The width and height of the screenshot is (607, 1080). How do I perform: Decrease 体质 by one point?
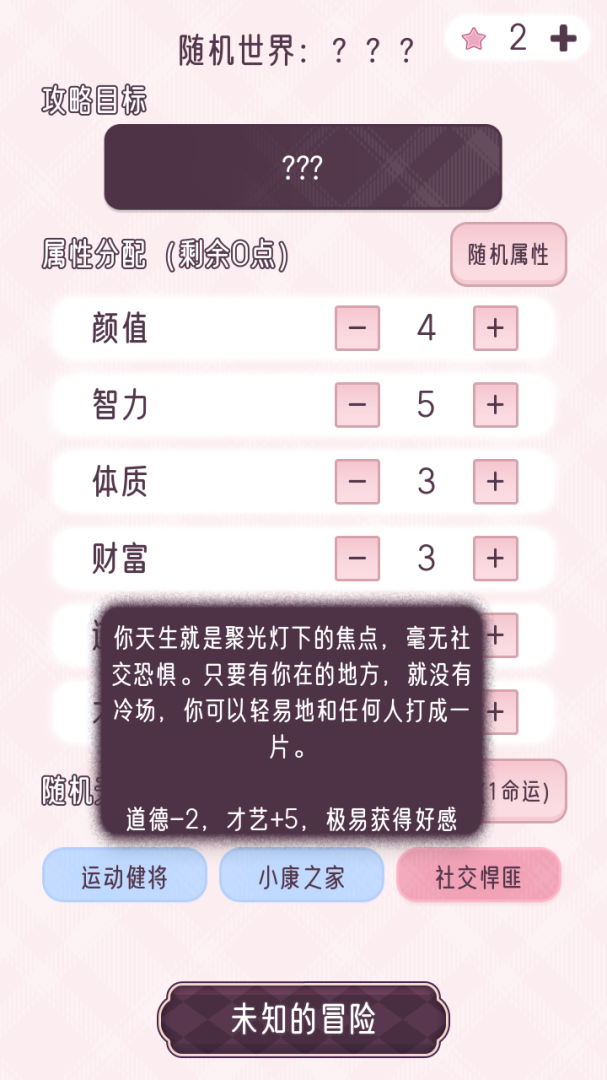click(357, 481)
